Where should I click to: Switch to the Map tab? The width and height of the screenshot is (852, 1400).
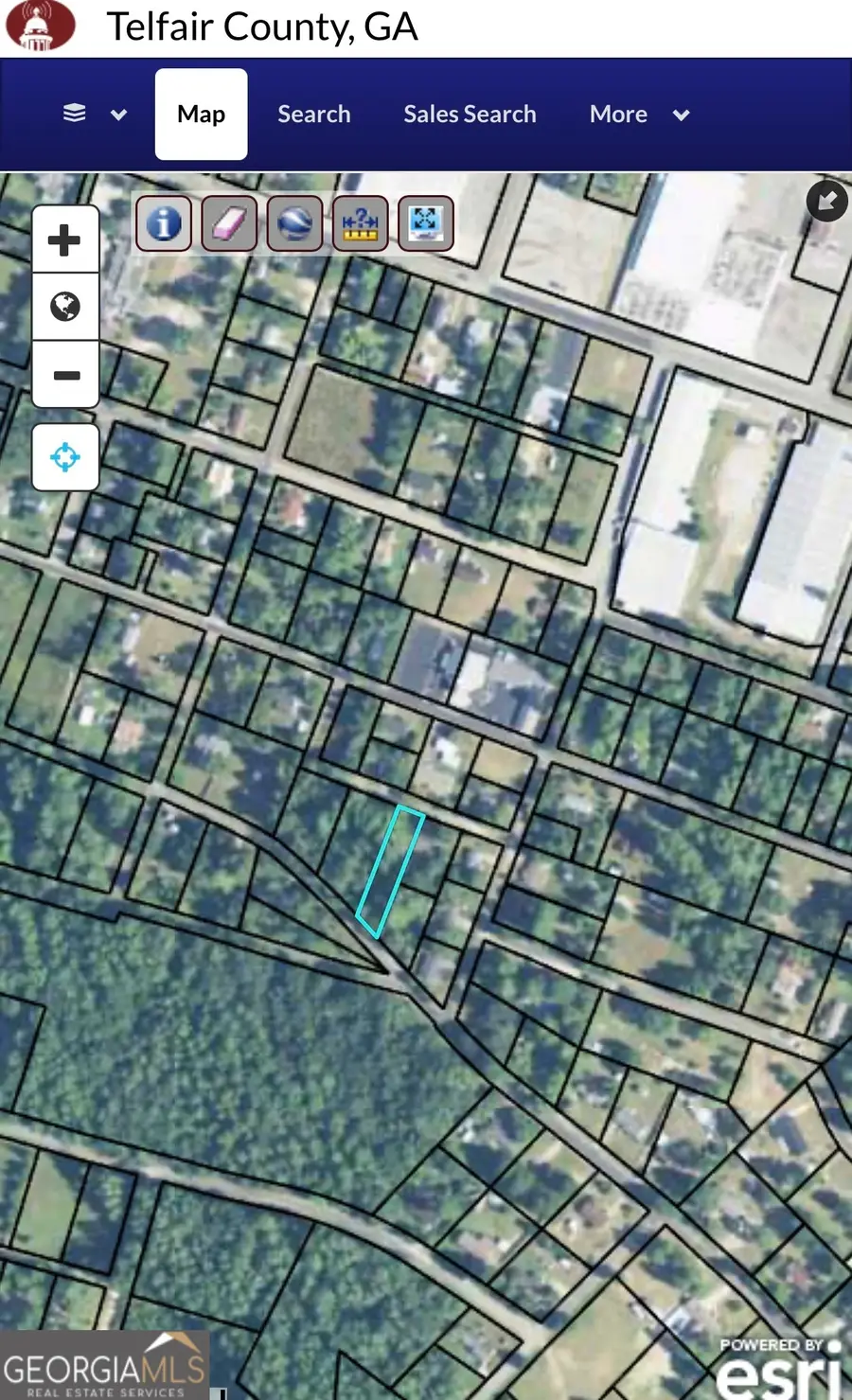(200, 114)
